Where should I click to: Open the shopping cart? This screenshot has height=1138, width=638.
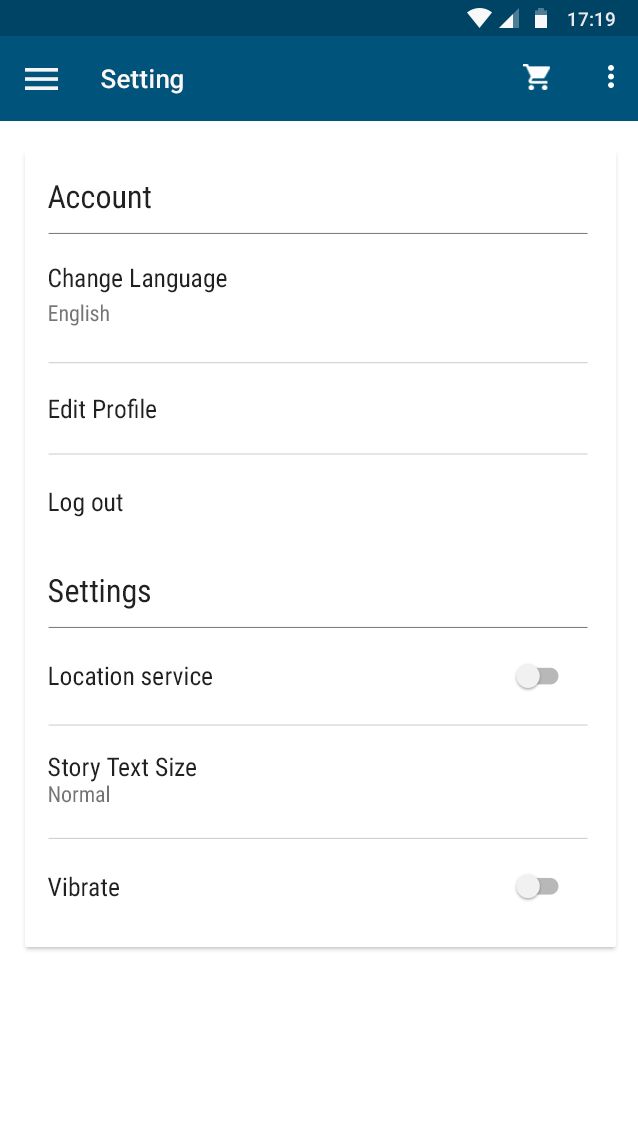coord(537,78)
